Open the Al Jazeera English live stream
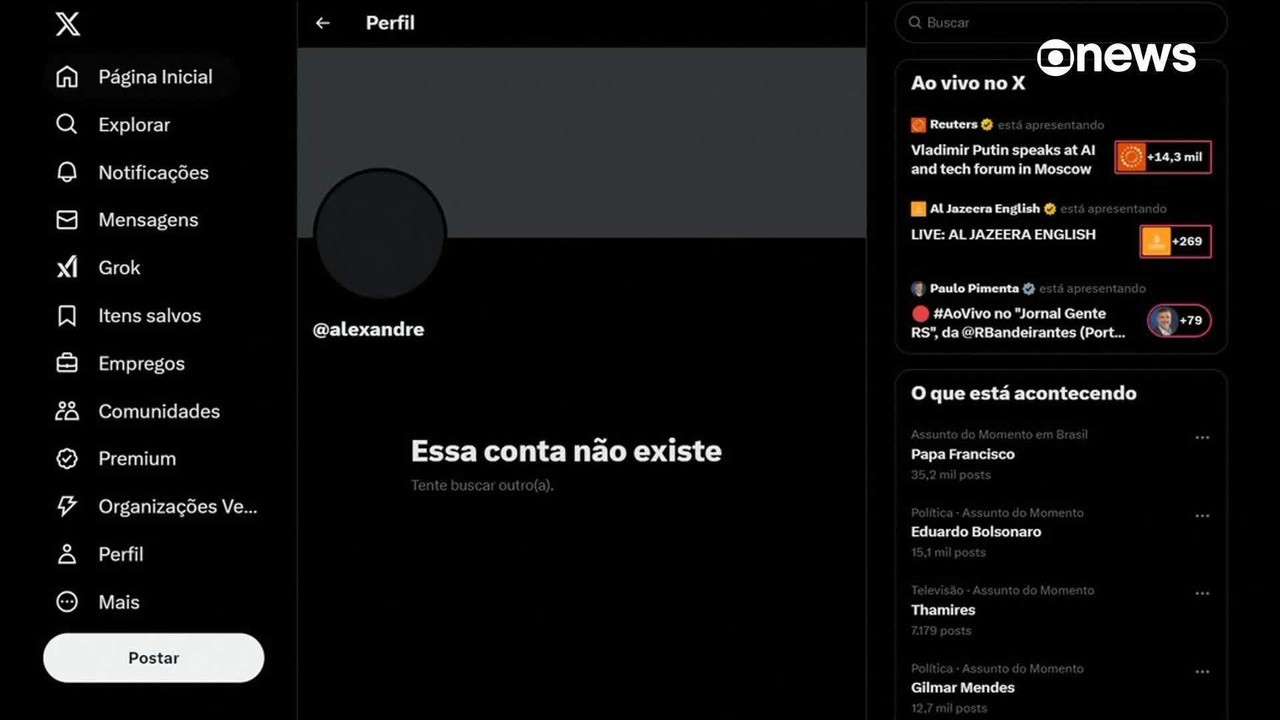 click(1003, 234)
